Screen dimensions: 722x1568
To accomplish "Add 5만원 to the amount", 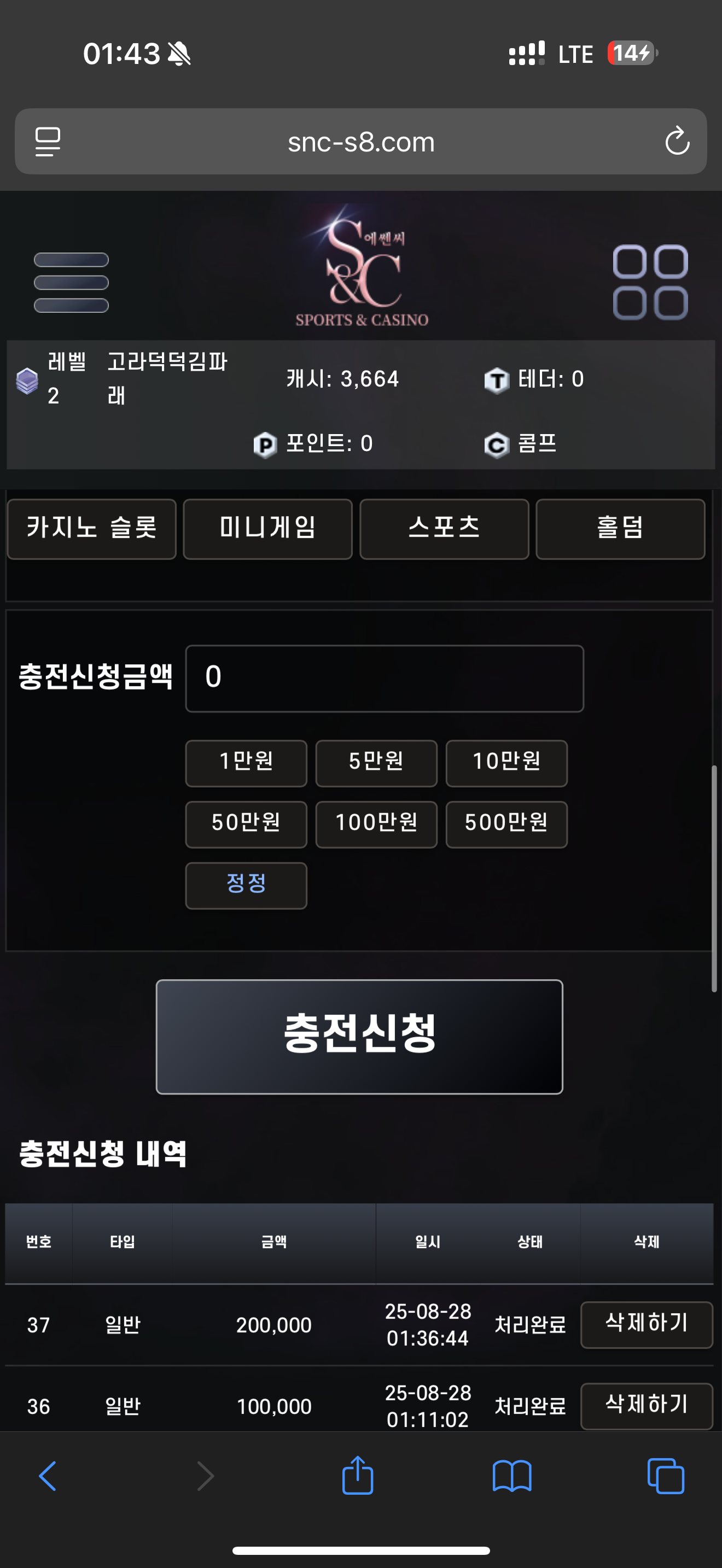I will [376, 763].
